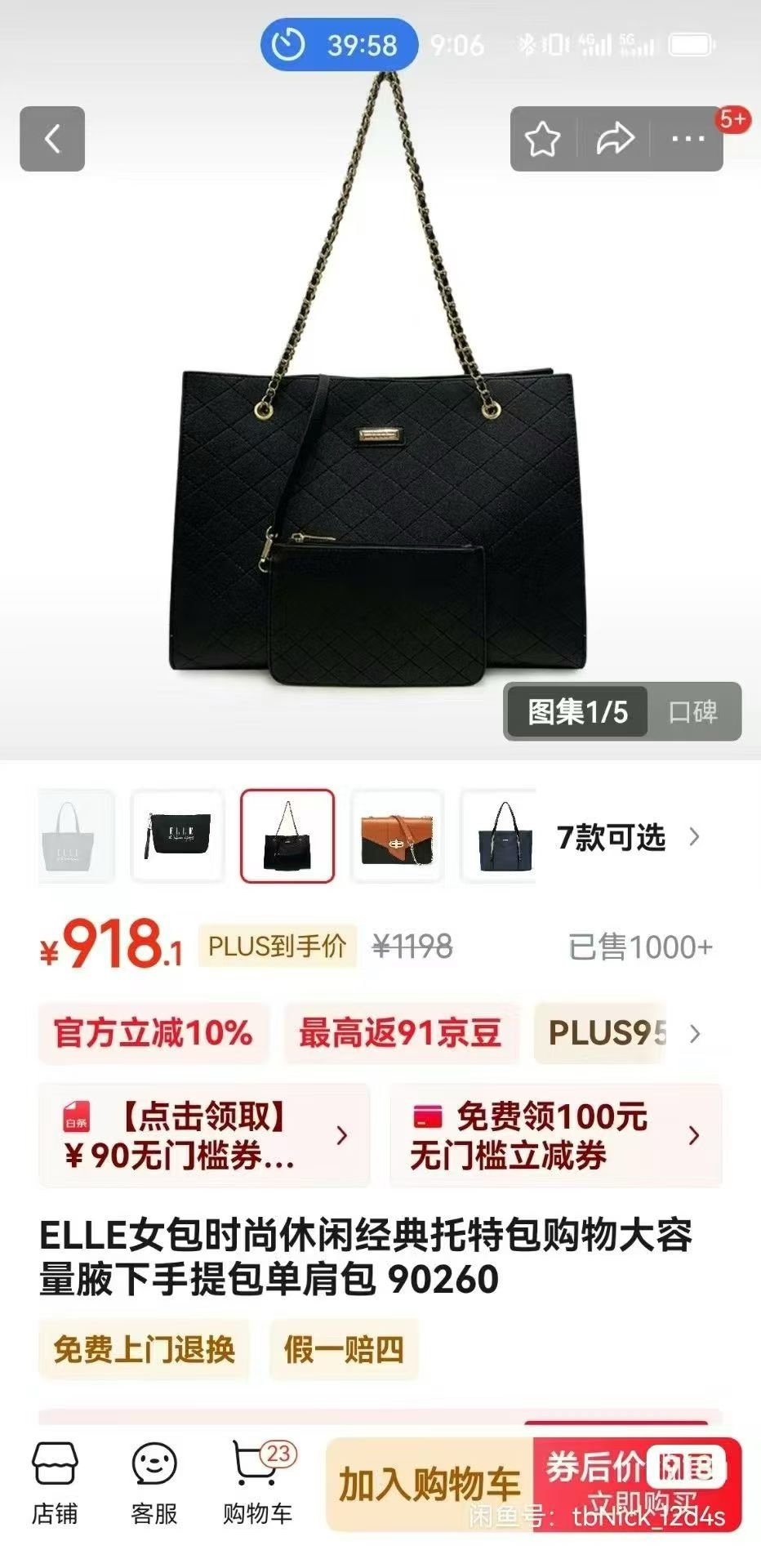The image size is (761, 1568).
Task: Buy now at 券后价 立即购买
Action: pos(637,1485)
